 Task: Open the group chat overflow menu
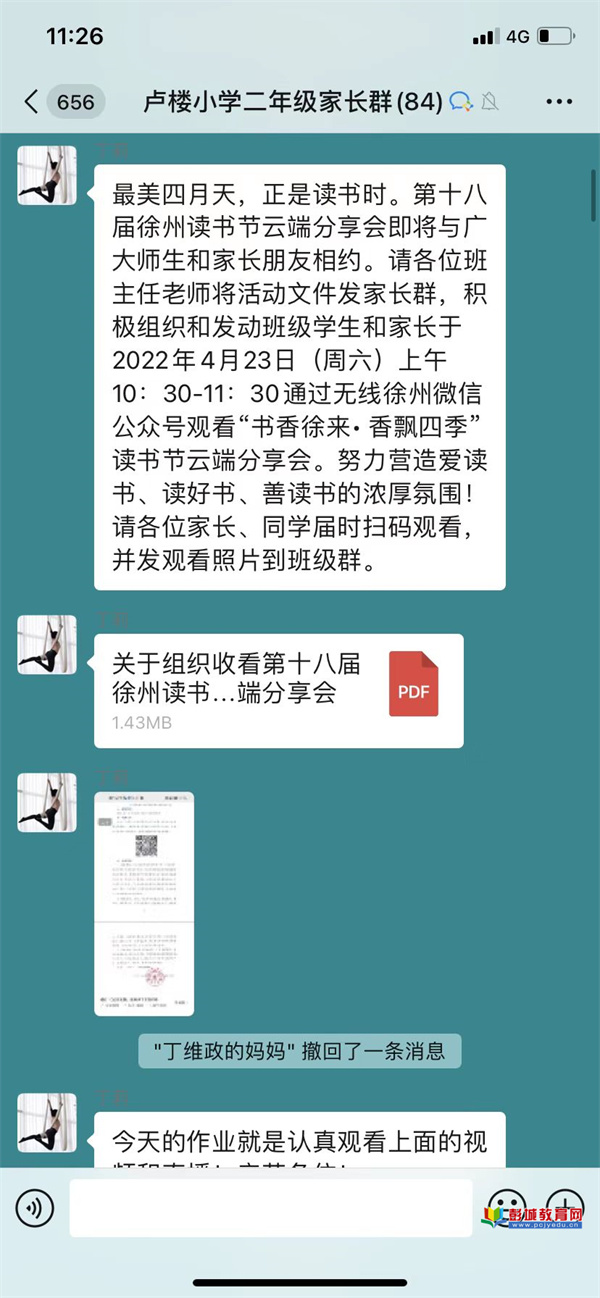[560, 101]
